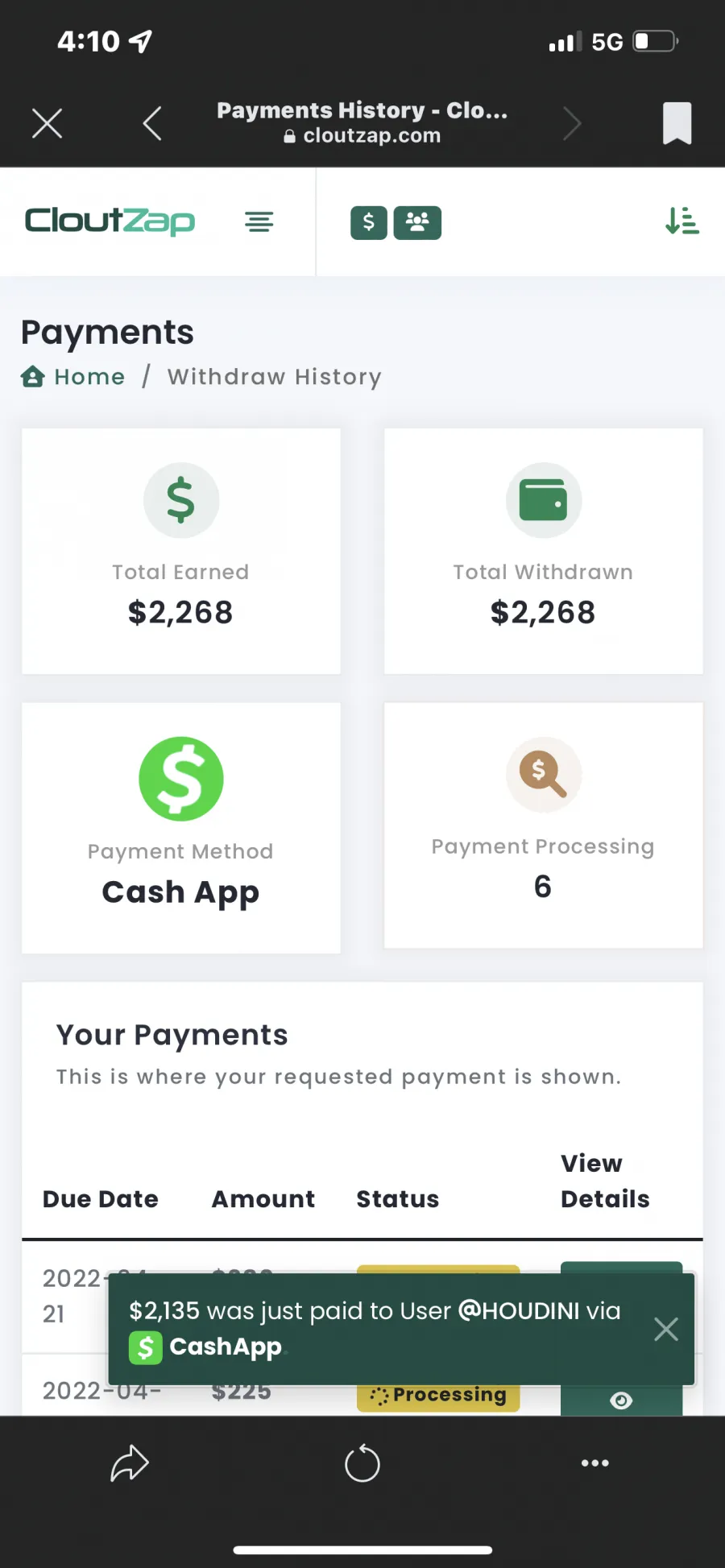Open the CloutZap hamburger menu
Image resolution: width=725 pixels, height=1568 pixels.
click(259, 221)
